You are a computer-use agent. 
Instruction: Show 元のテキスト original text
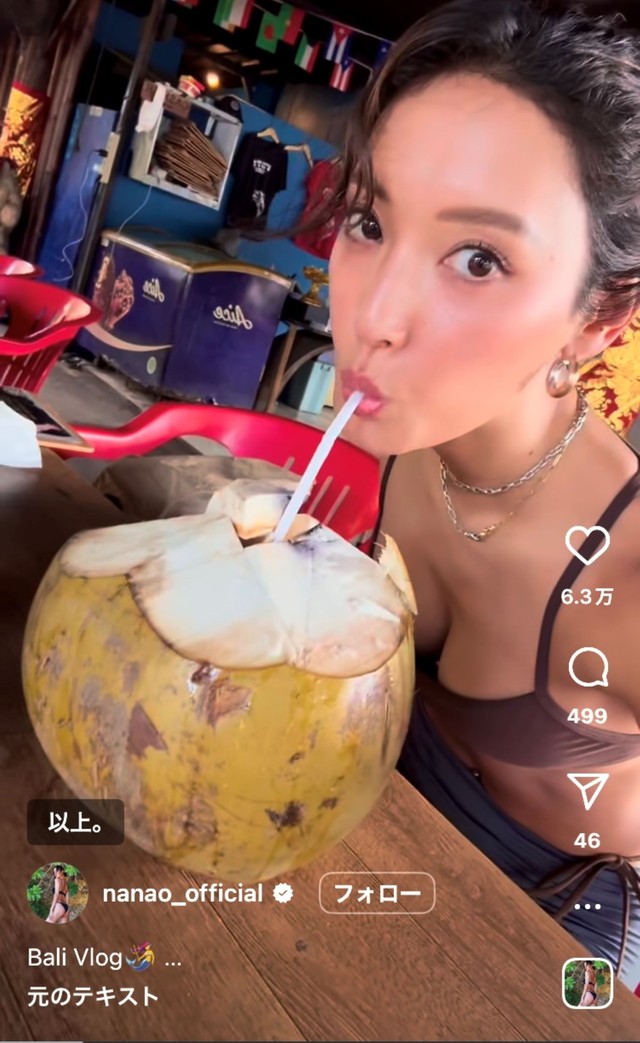(93, 996)
